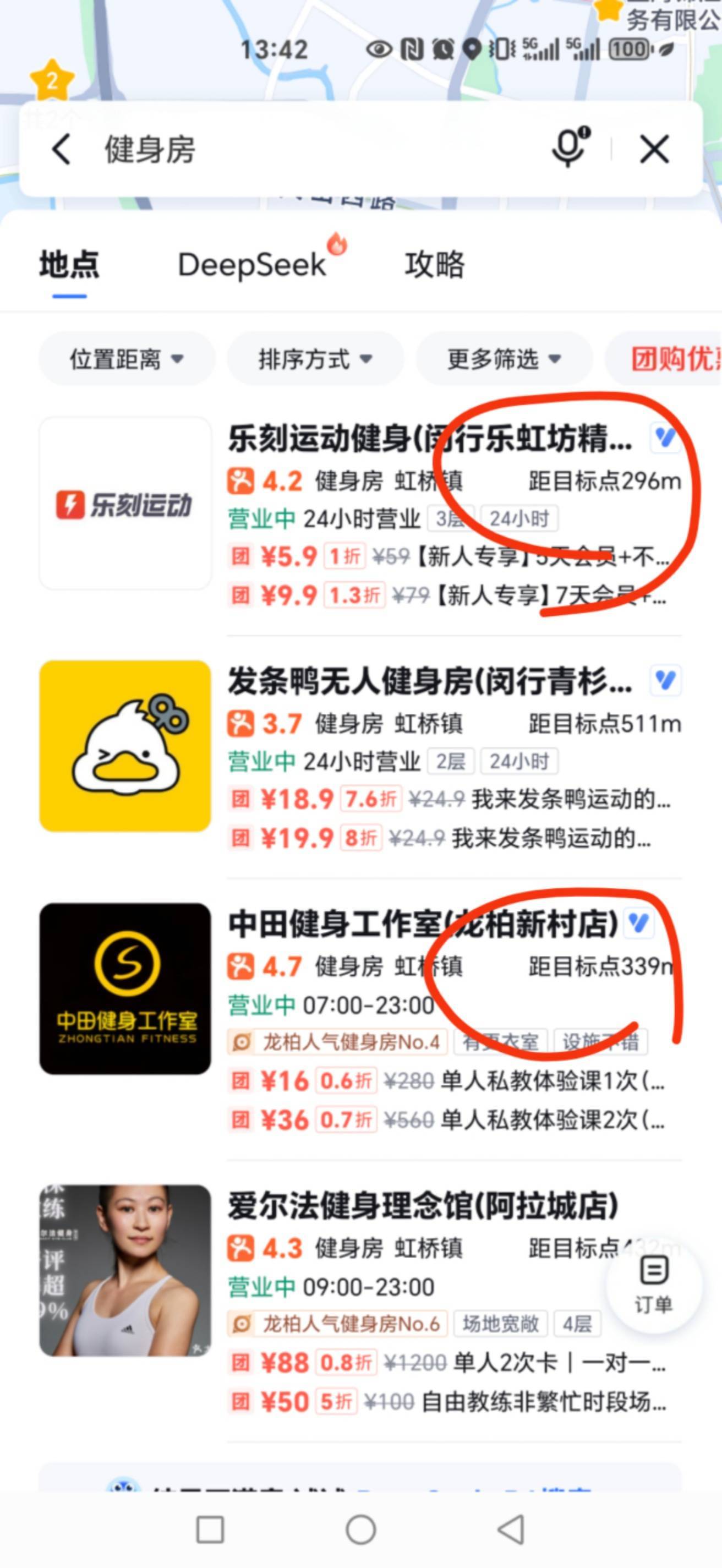
Task: Select the 地点 tab
Action: 69,265
